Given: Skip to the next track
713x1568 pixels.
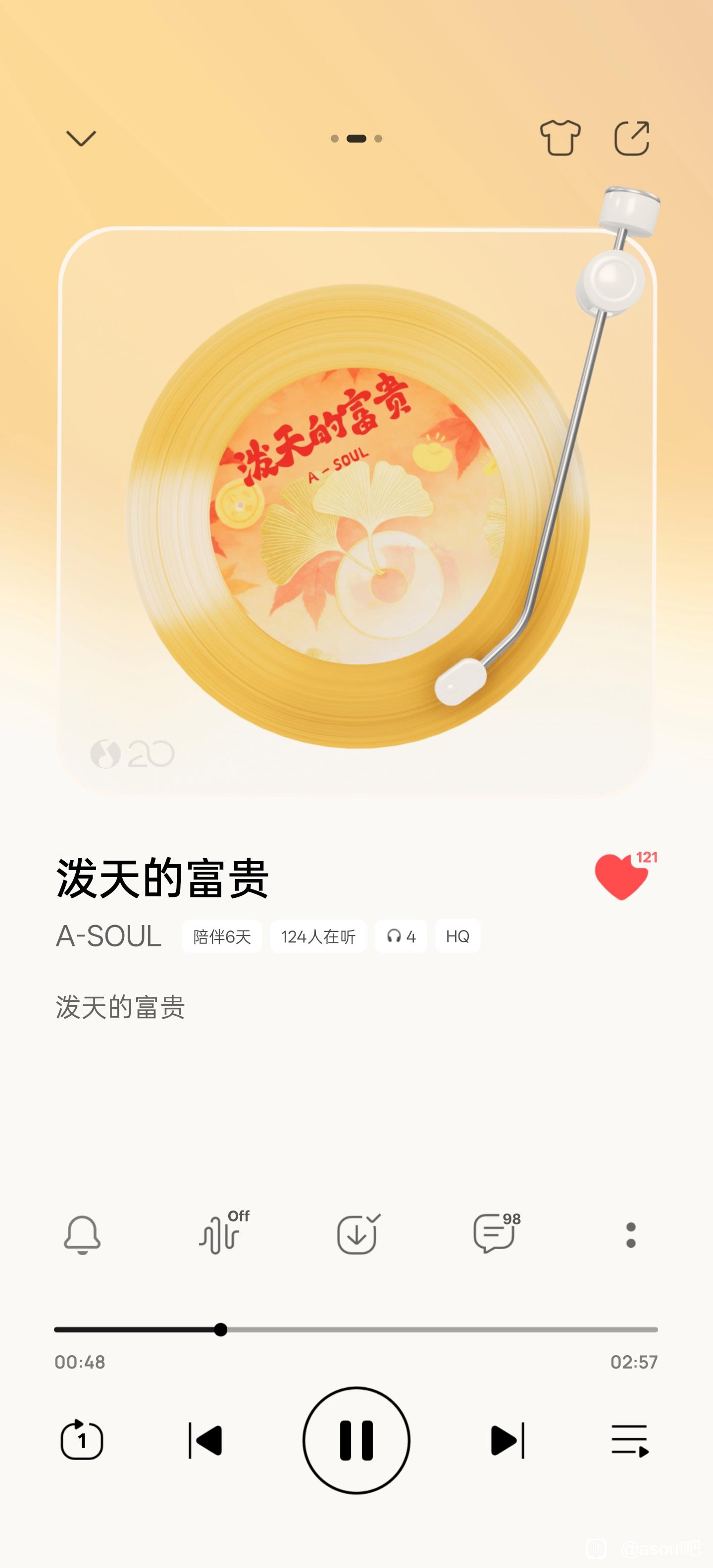Looking at the screenshot, I should tap(507, 1441).
